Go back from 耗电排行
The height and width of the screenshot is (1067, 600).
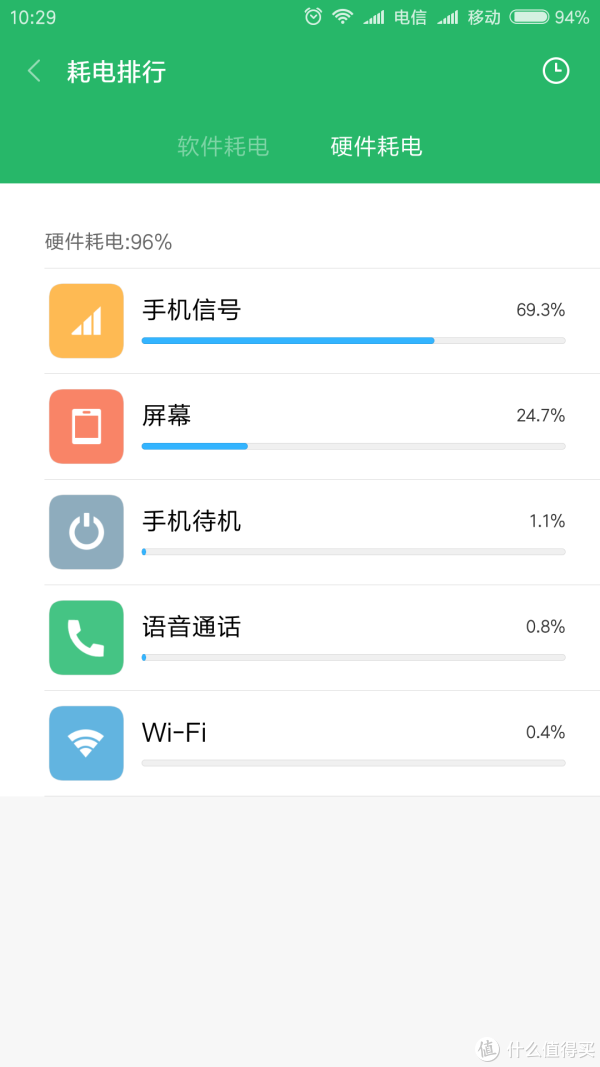(x=34, y=71)
